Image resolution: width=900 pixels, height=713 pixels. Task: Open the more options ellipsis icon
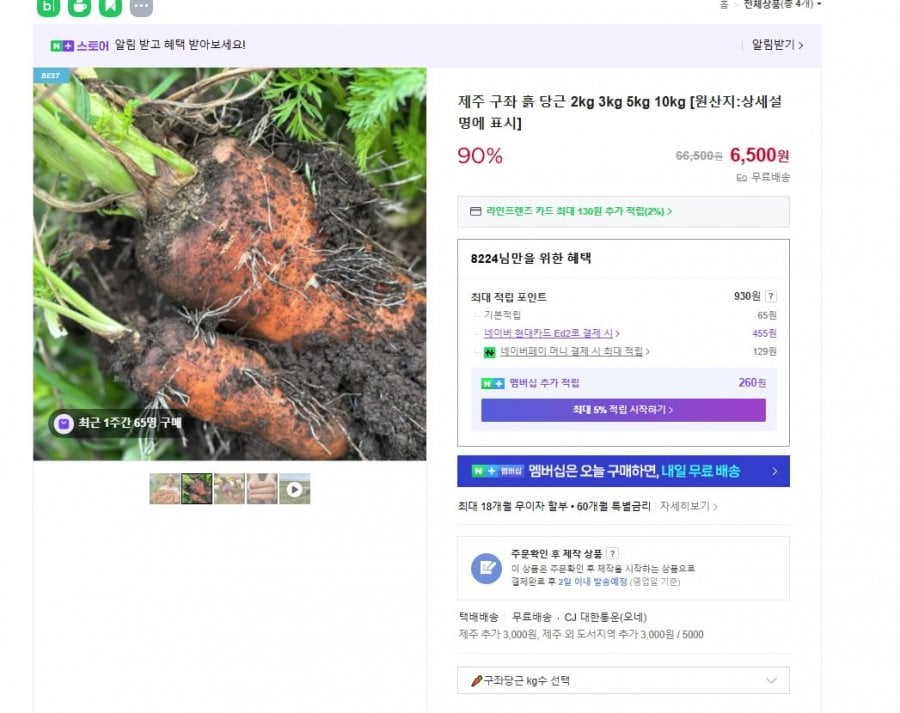(142, 6)
